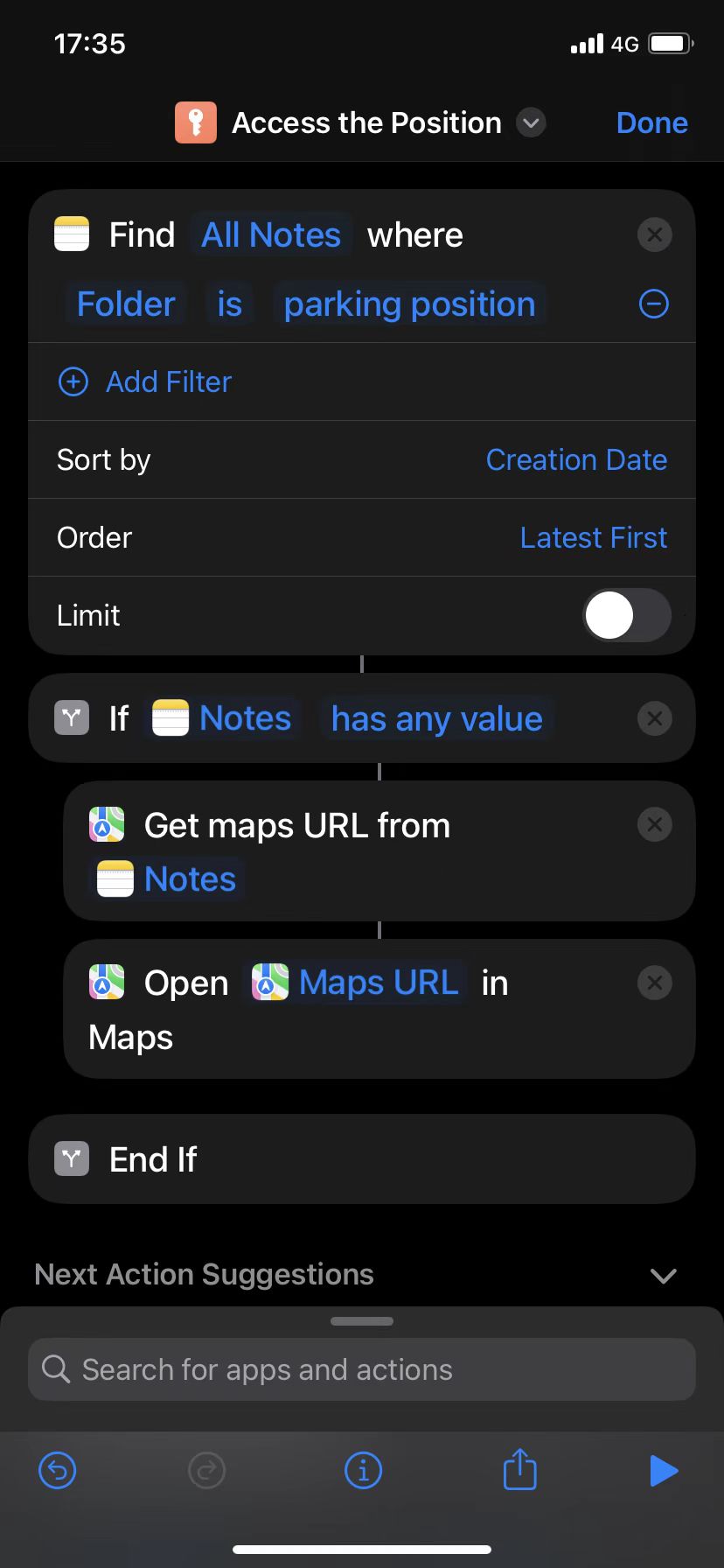Screen dimensions: 724x1568
Task: Share this shortcut
Action: pyautogui.click(x=519, y=1469)
